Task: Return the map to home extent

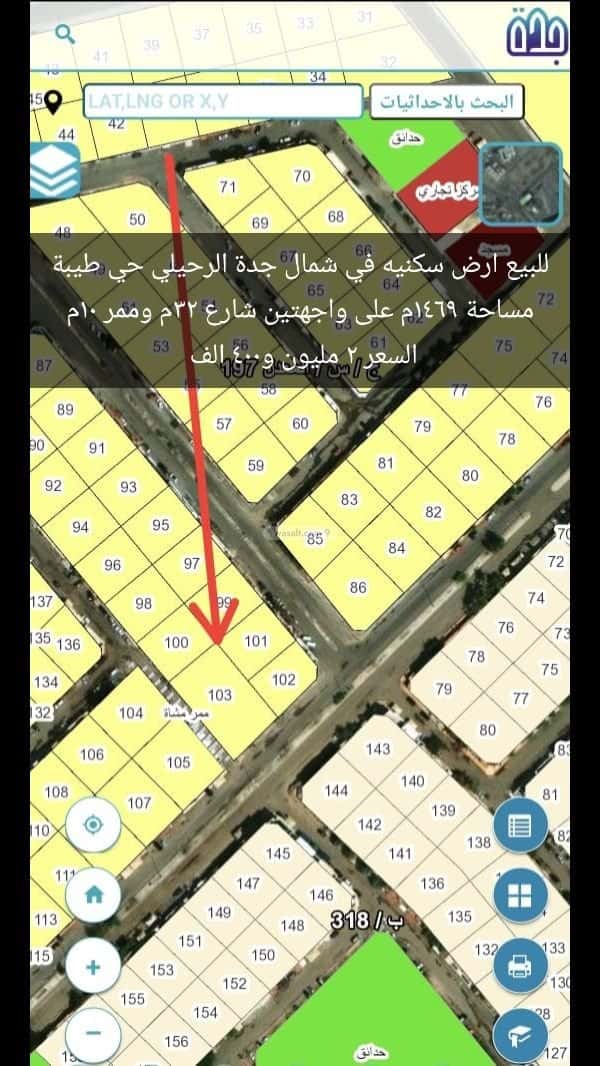Action: (93, 895)
